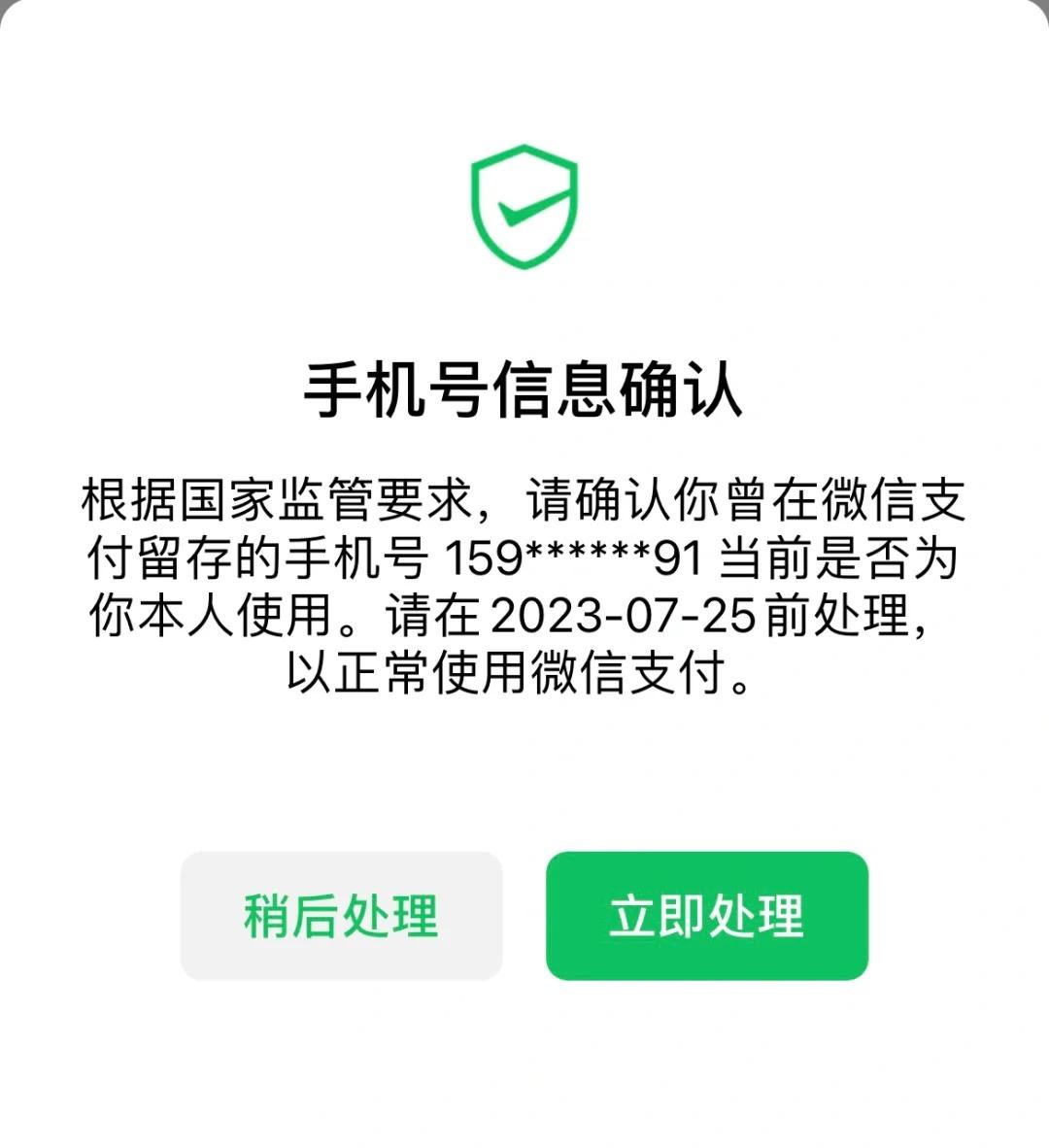Select the handle-later gray button

(342, 913)
